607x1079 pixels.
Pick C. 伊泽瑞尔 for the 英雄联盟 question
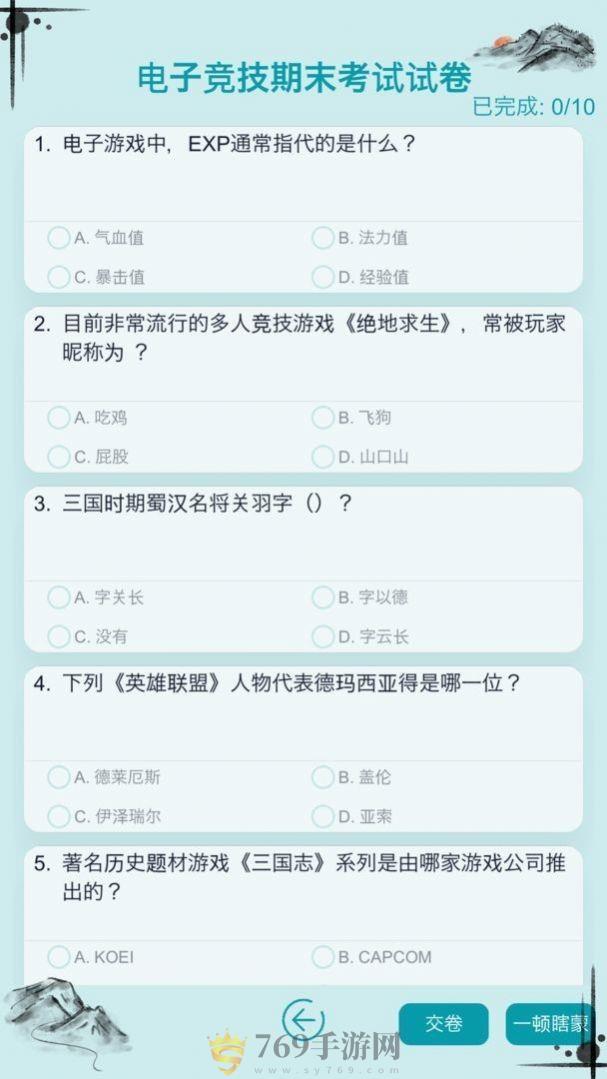105,817
